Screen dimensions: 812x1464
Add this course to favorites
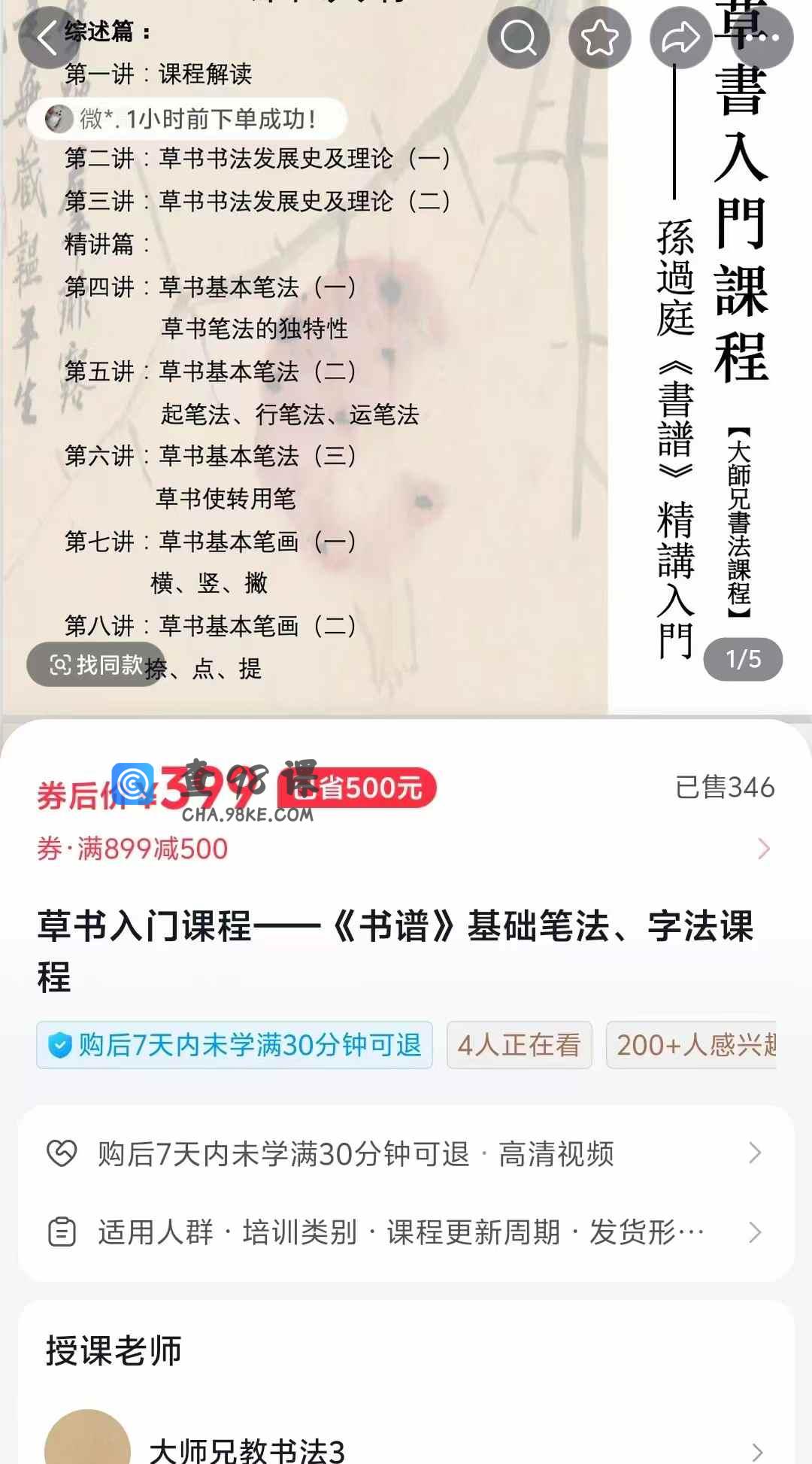coord(599,38)
